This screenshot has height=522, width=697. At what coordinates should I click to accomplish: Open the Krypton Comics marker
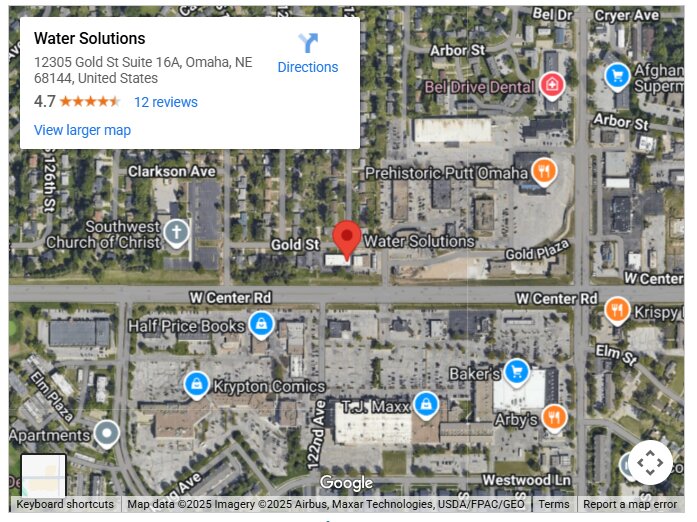pyautogui.click(x=197, y=384)
